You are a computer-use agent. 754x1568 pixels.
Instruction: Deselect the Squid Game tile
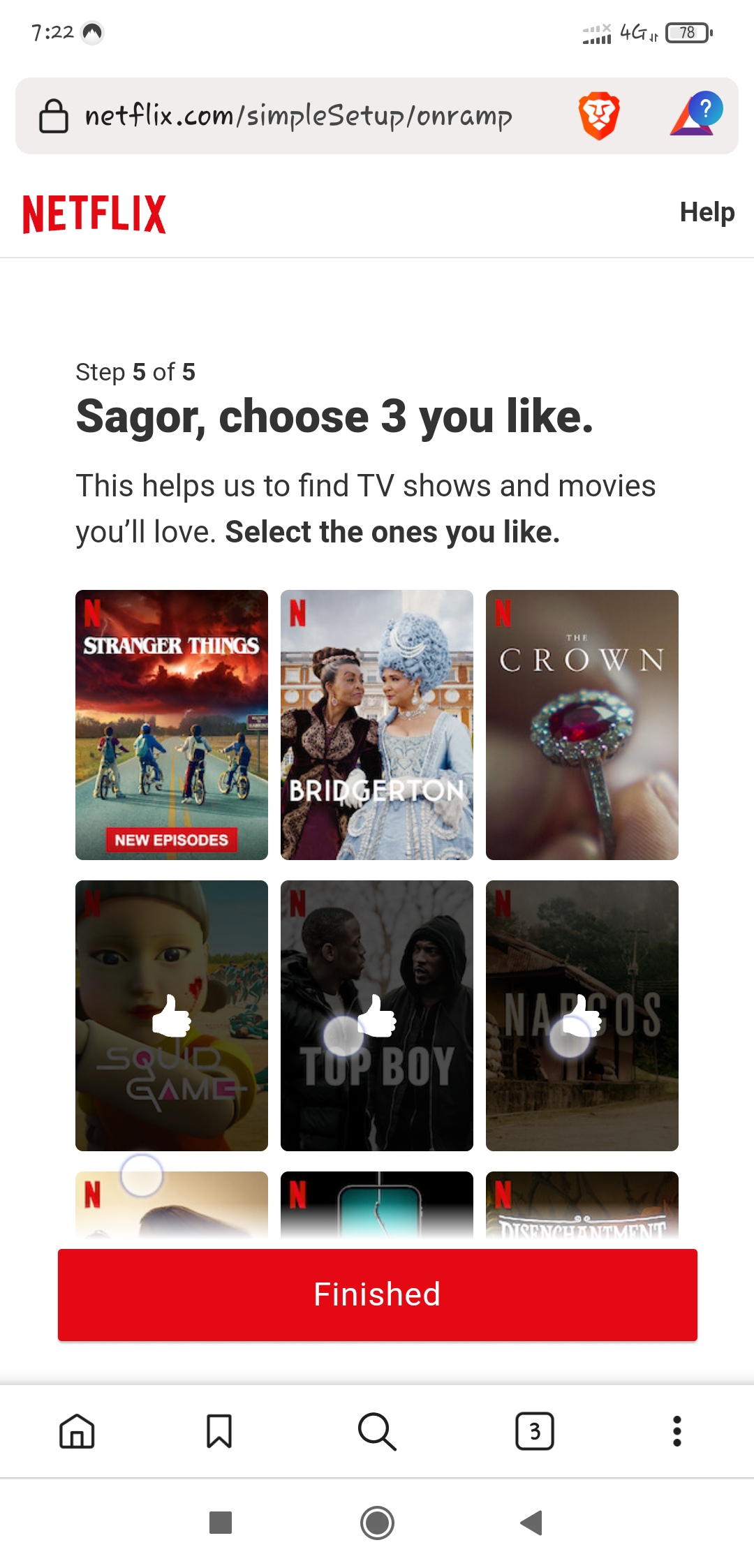click(x=171, y=1015)
